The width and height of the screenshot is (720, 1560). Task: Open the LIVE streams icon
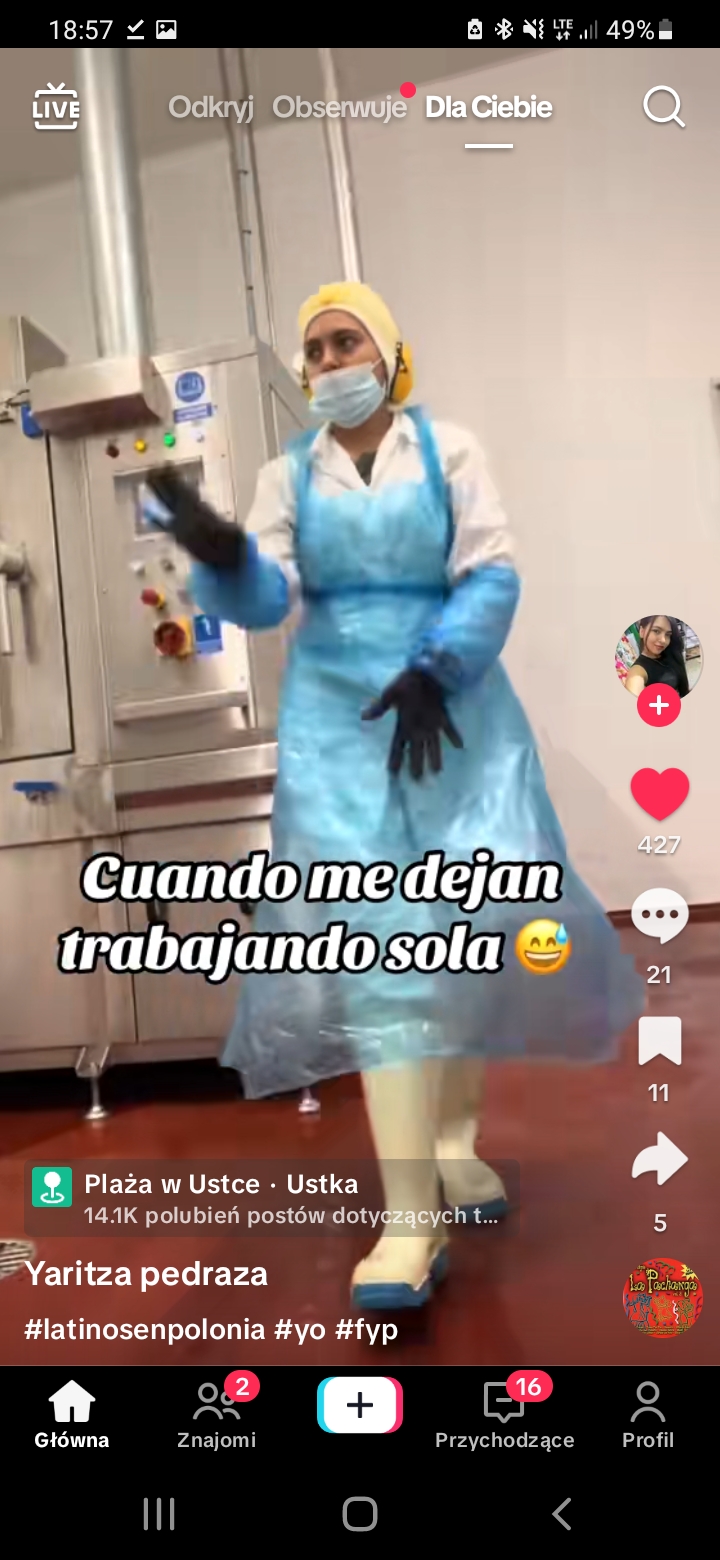[x=56, y=106]
